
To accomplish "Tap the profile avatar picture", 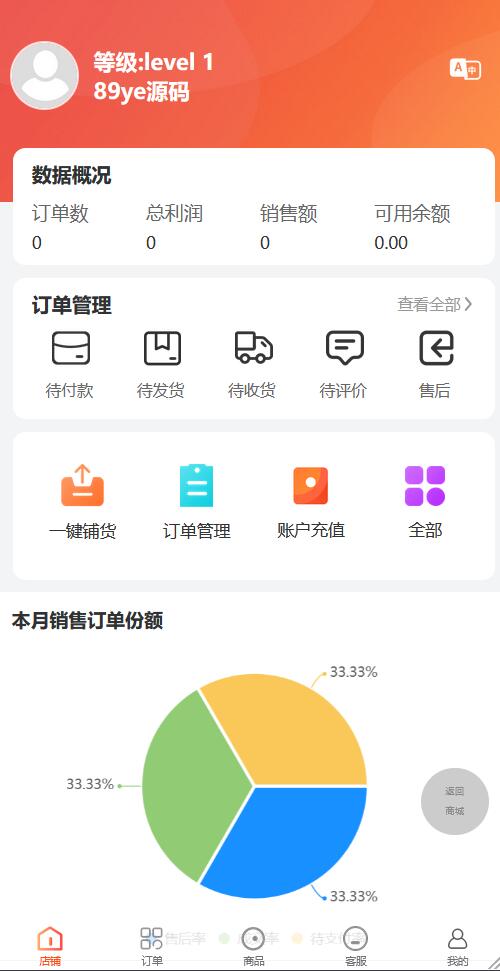I will (45, 76).
